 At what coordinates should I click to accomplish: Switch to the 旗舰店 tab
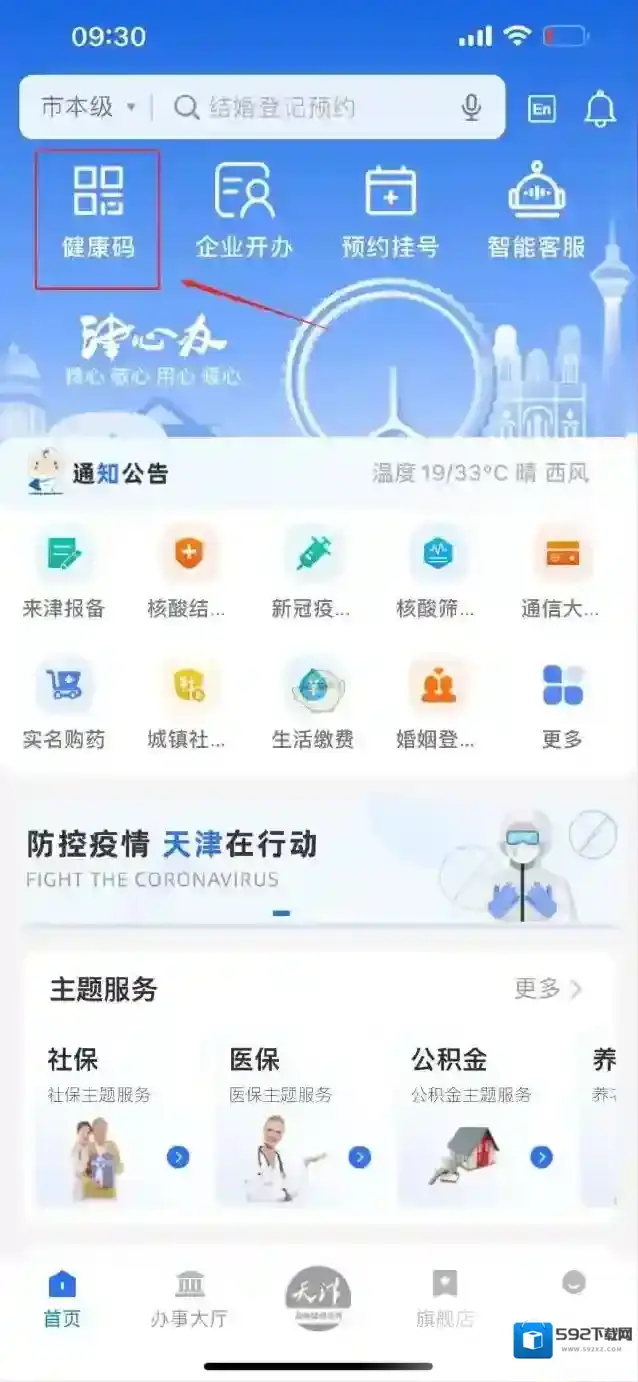click(x=444, y=1298)
